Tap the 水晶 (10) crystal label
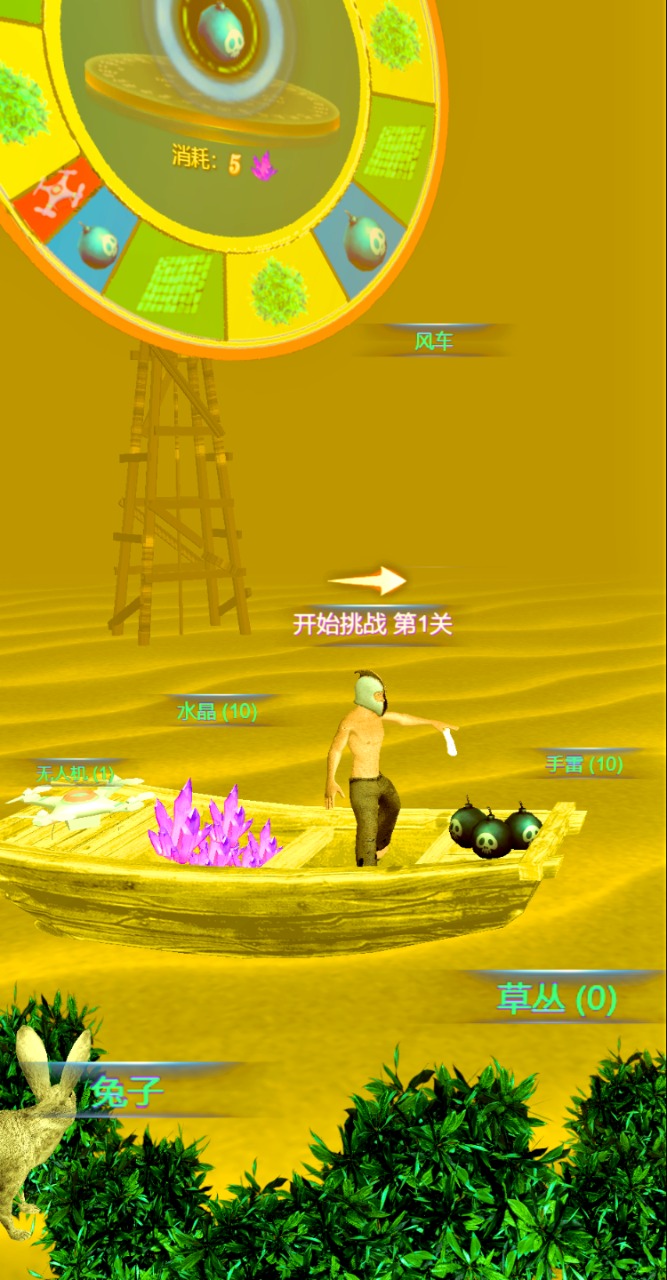This screenshot has height=1280, width=667. pyautogui.click(x=217, y=712)
